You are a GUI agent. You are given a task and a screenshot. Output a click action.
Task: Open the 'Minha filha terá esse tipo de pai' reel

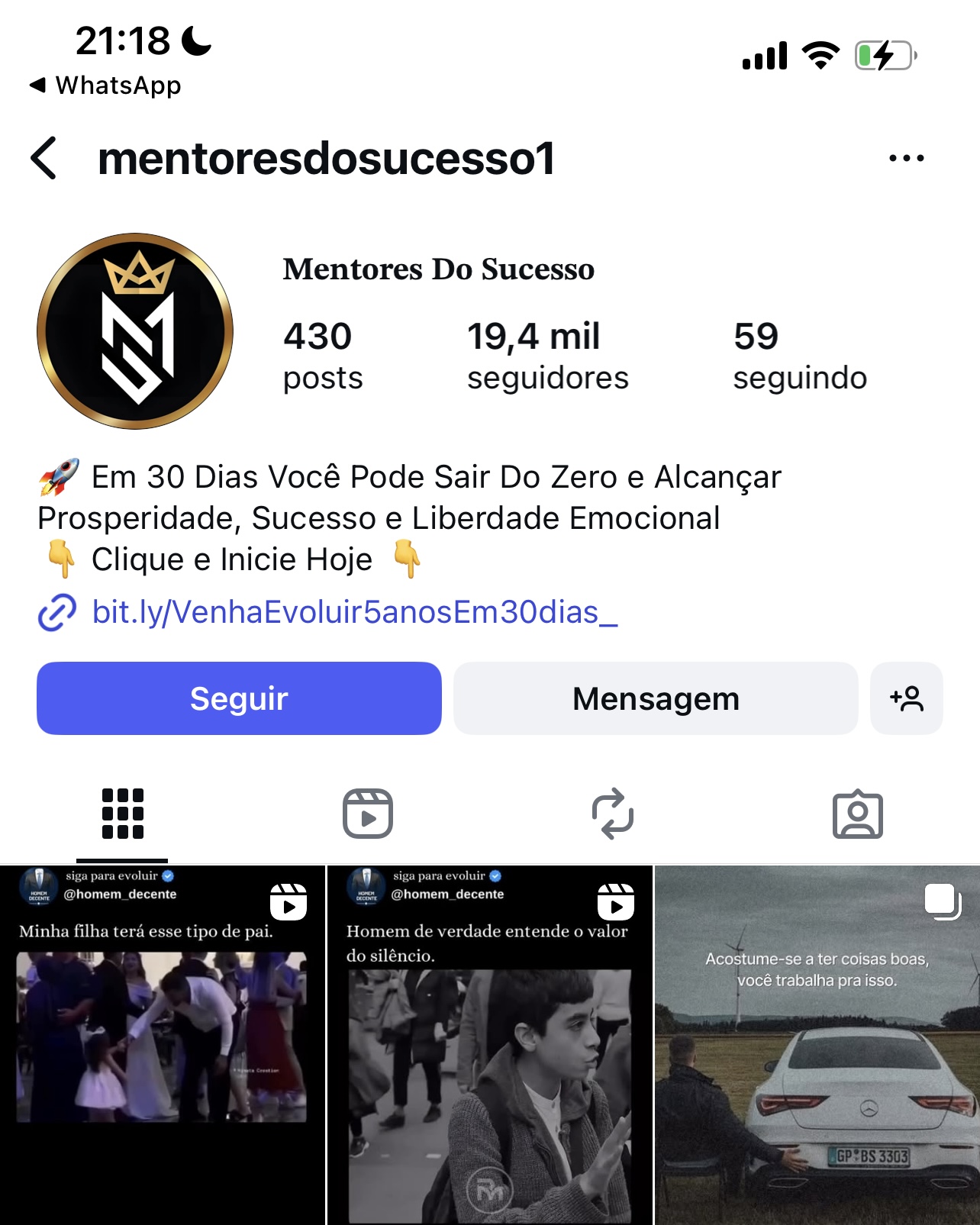point(162,1046)
